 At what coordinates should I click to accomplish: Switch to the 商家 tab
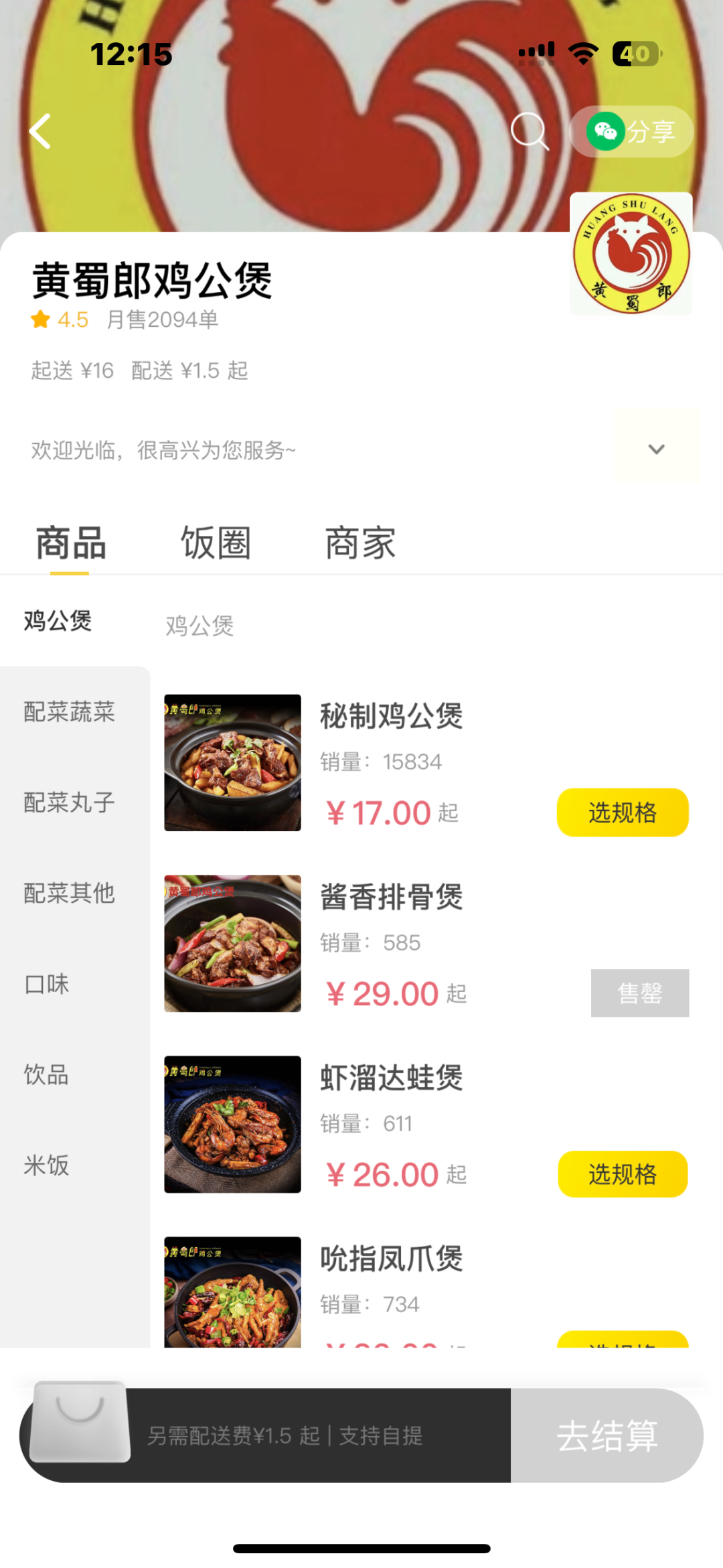click(x=360, y=543)
